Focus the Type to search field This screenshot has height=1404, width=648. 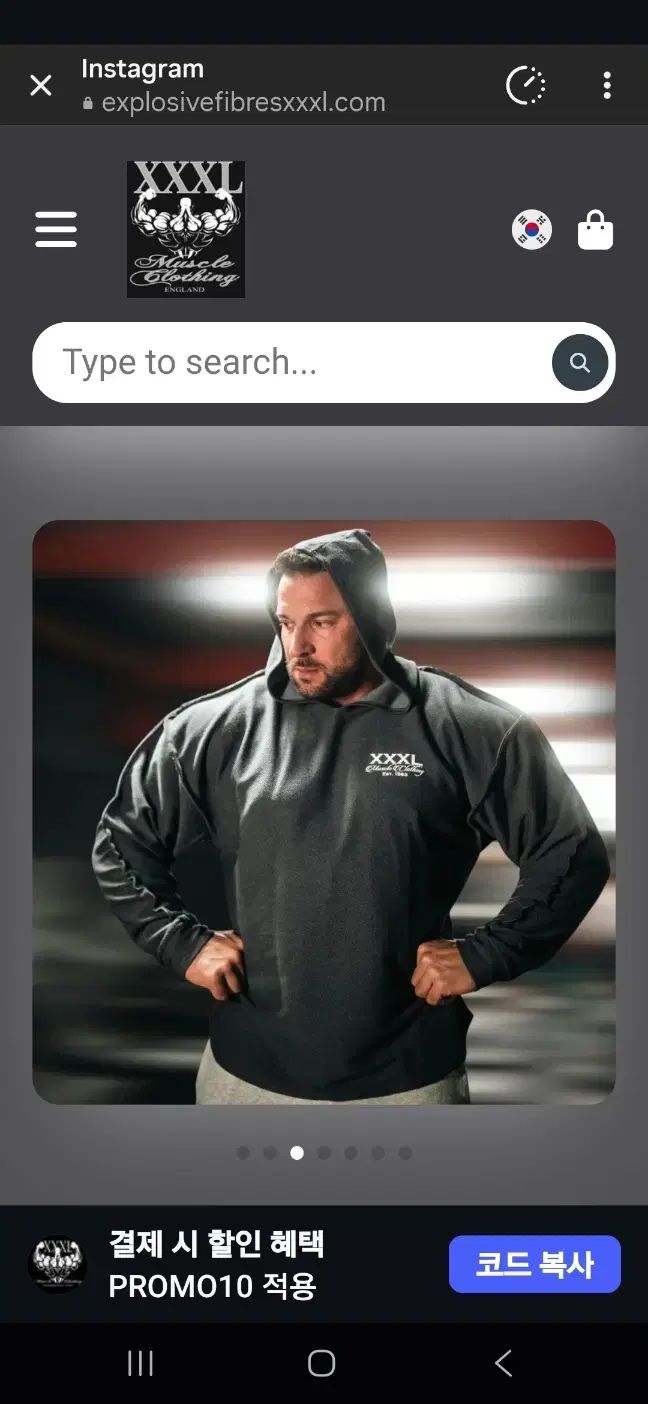pyautogui.click(x=290, y=362)
